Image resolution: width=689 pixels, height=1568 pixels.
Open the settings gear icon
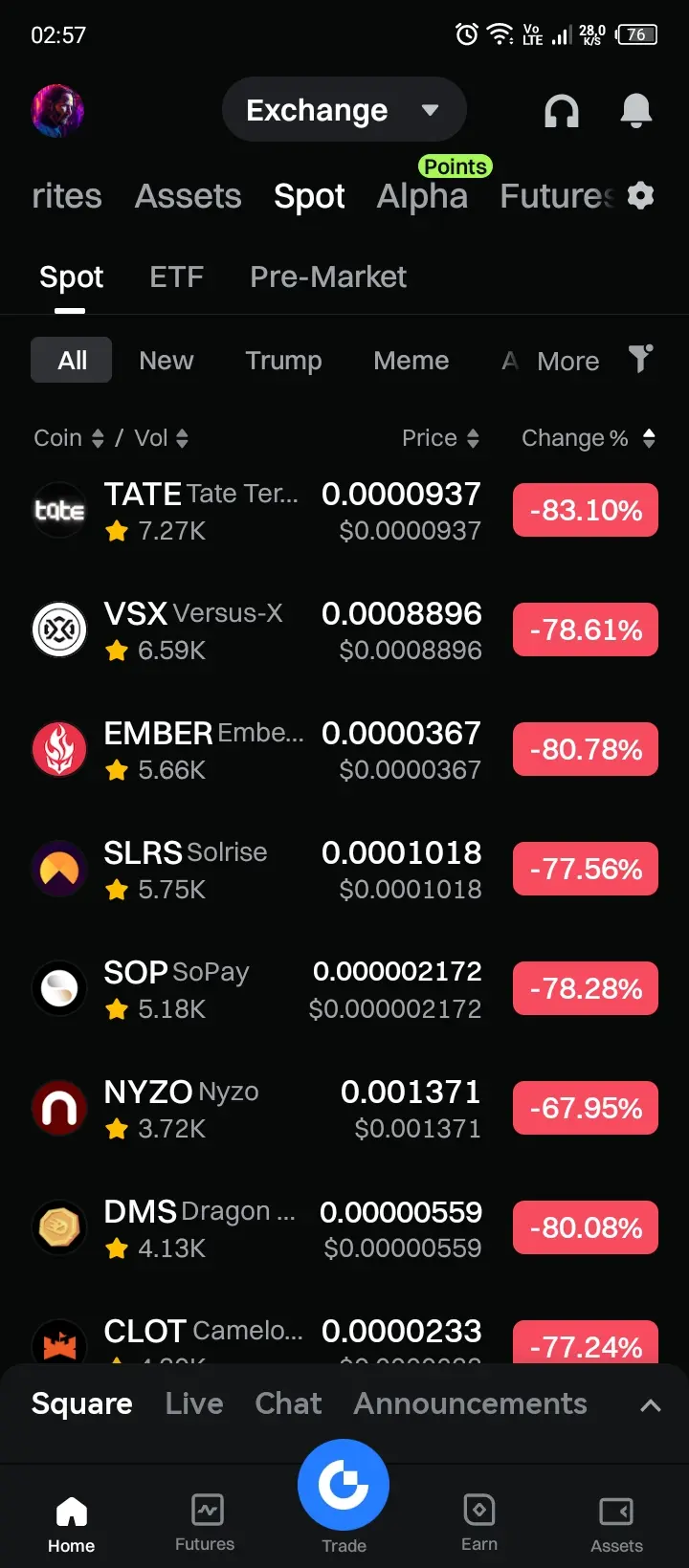640,196
